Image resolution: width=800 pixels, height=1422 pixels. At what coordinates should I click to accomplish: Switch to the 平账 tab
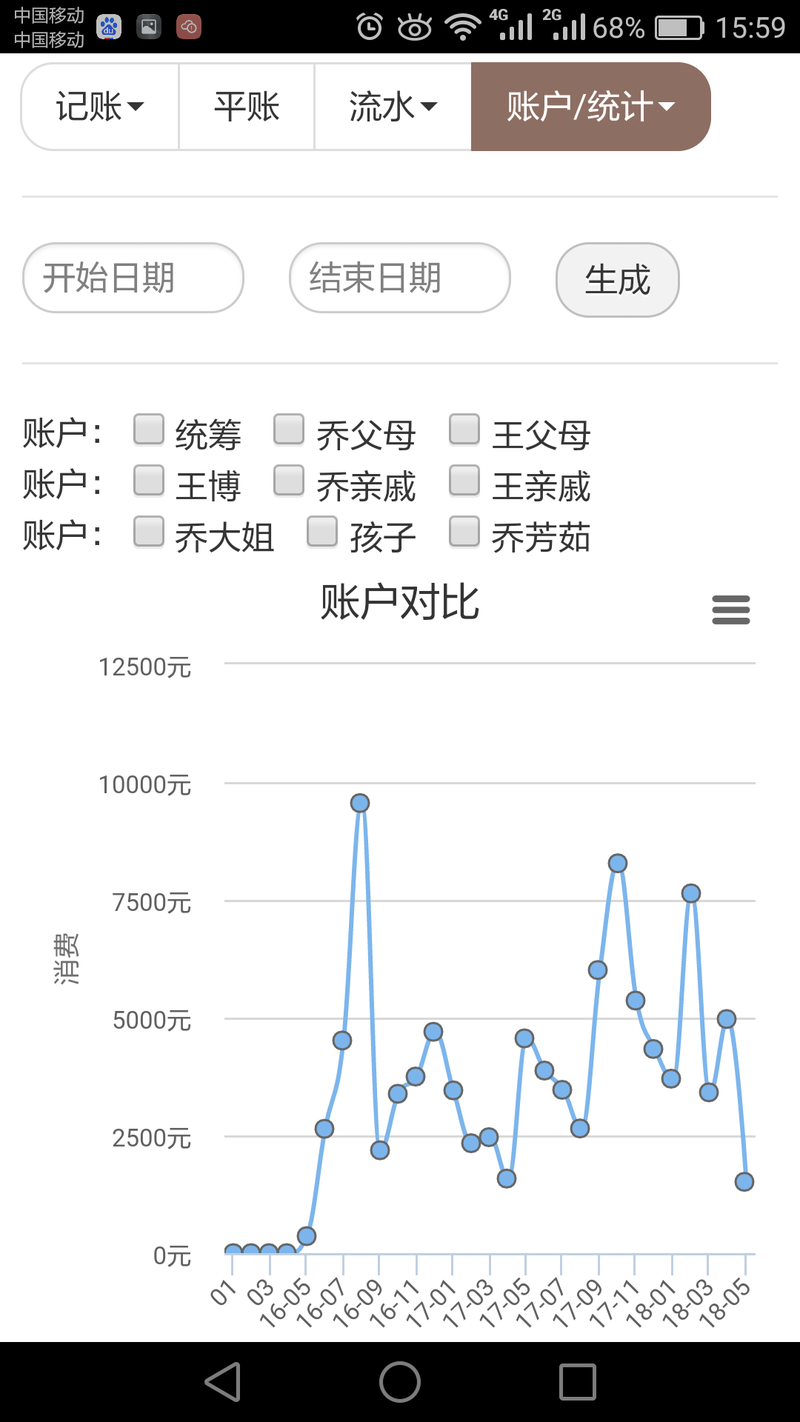(247, 107)
